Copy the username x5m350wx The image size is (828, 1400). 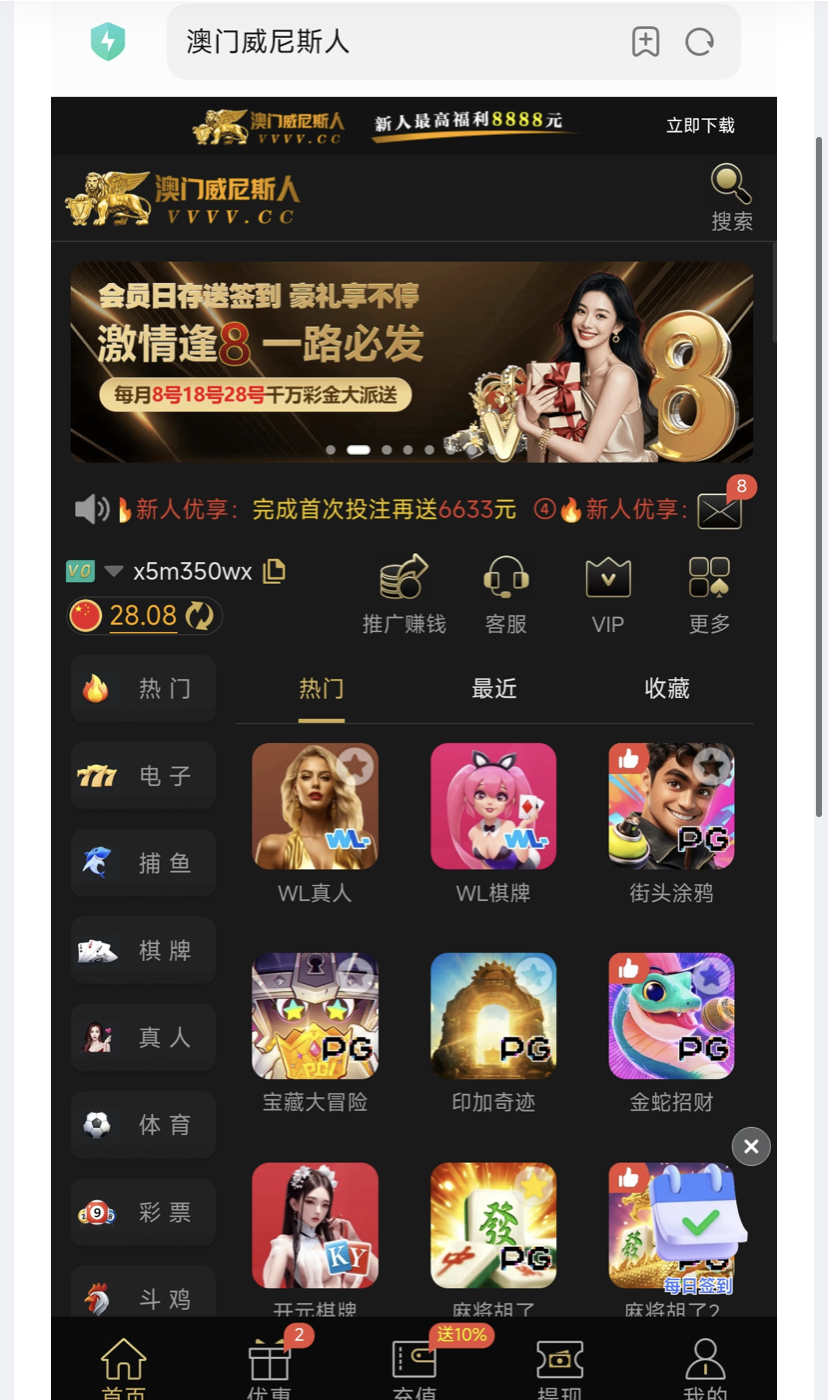pyautogui.click(x=274, y=571)
